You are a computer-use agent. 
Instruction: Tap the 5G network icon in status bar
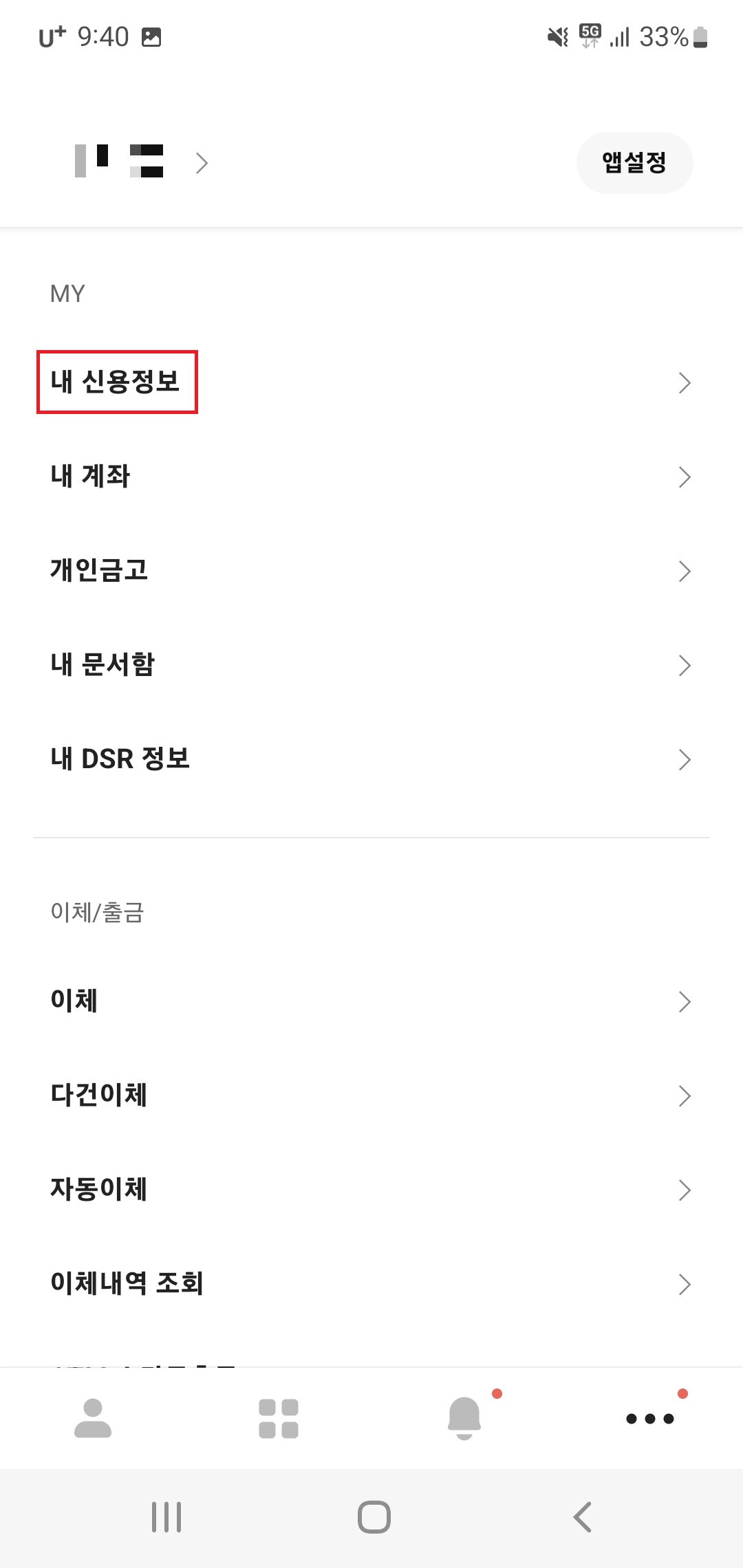point(590,34)
